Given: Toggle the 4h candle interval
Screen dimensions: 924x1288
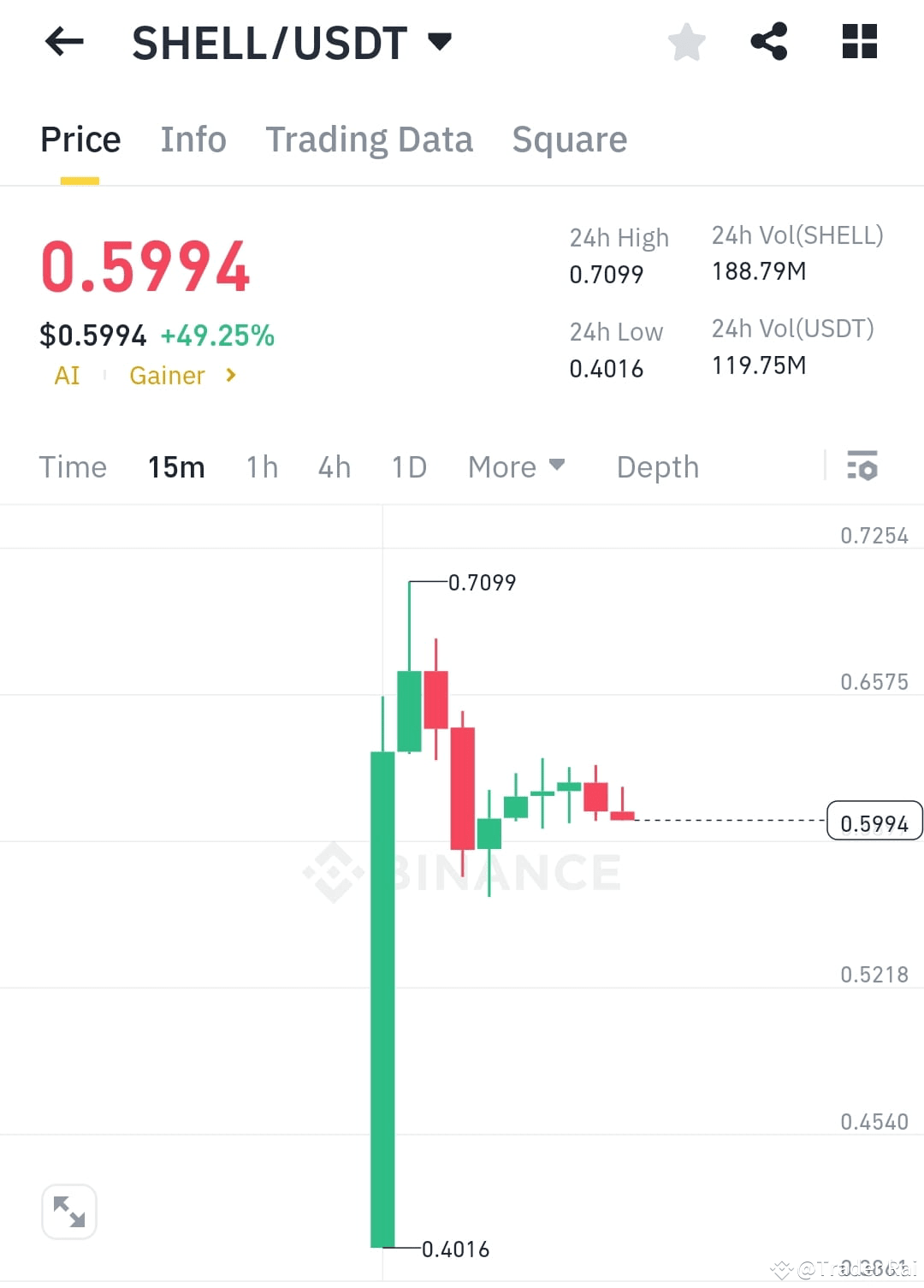Looking at the screenshot, I should point(334,466).
